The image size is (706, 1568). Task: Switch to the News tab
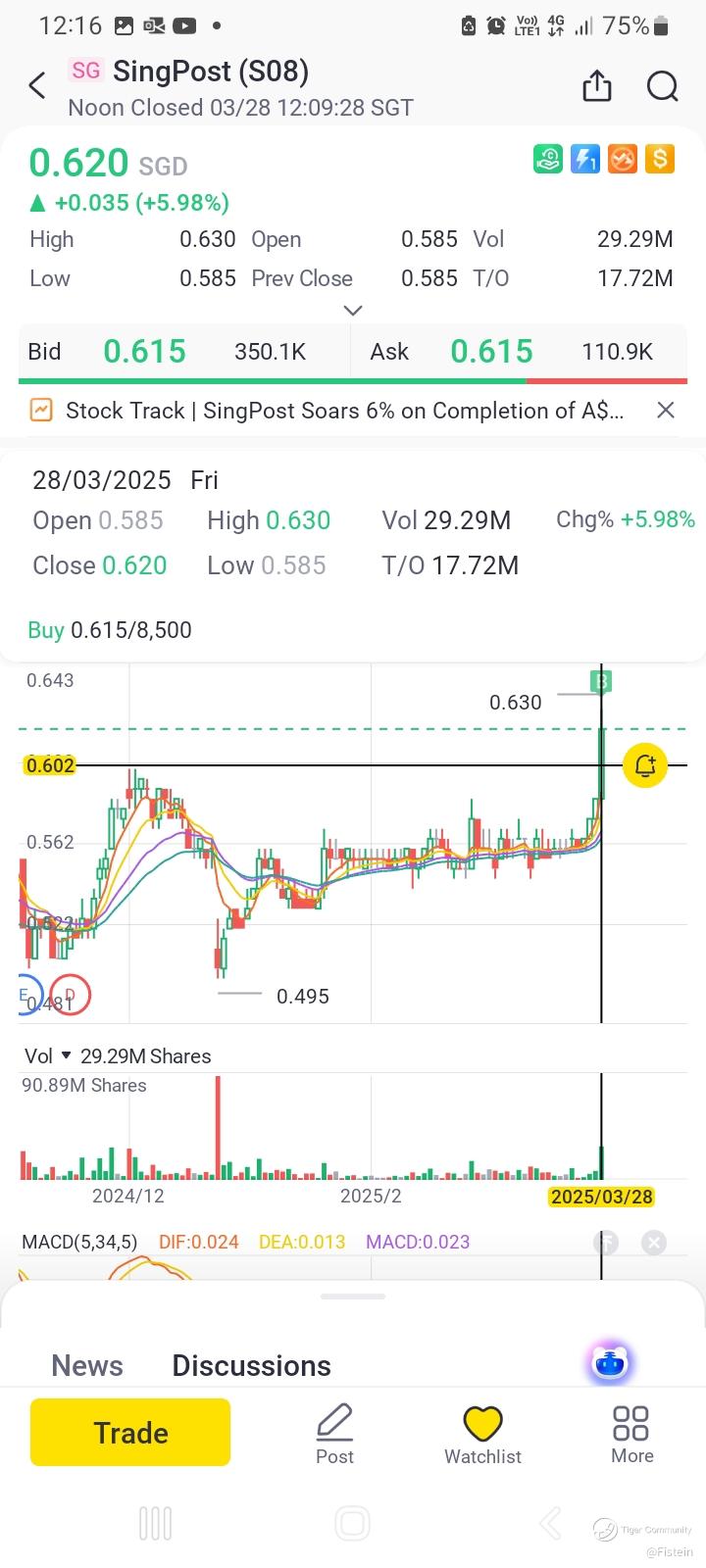pos(87,1365)
